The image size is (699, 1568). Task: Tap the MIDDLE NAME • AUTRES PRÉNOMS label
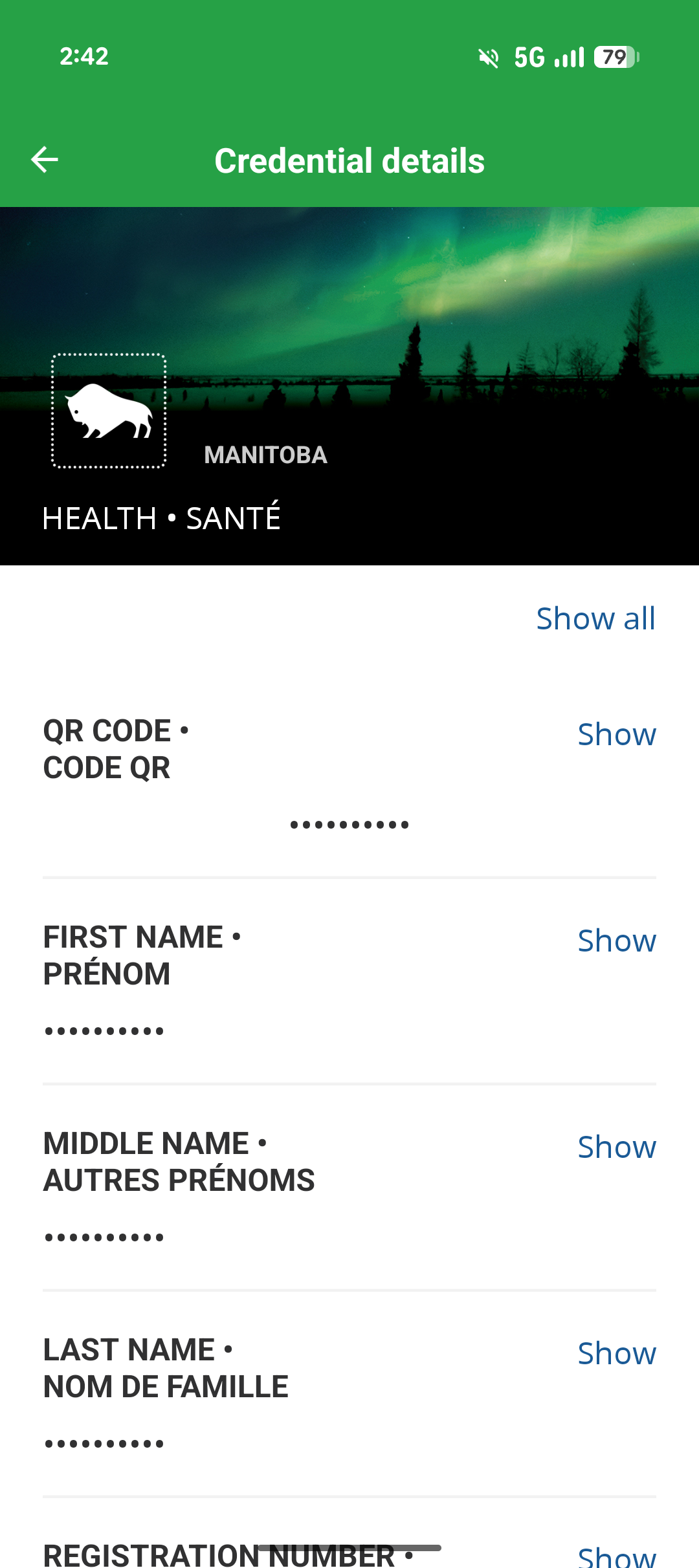click(x=179, y=1160)
